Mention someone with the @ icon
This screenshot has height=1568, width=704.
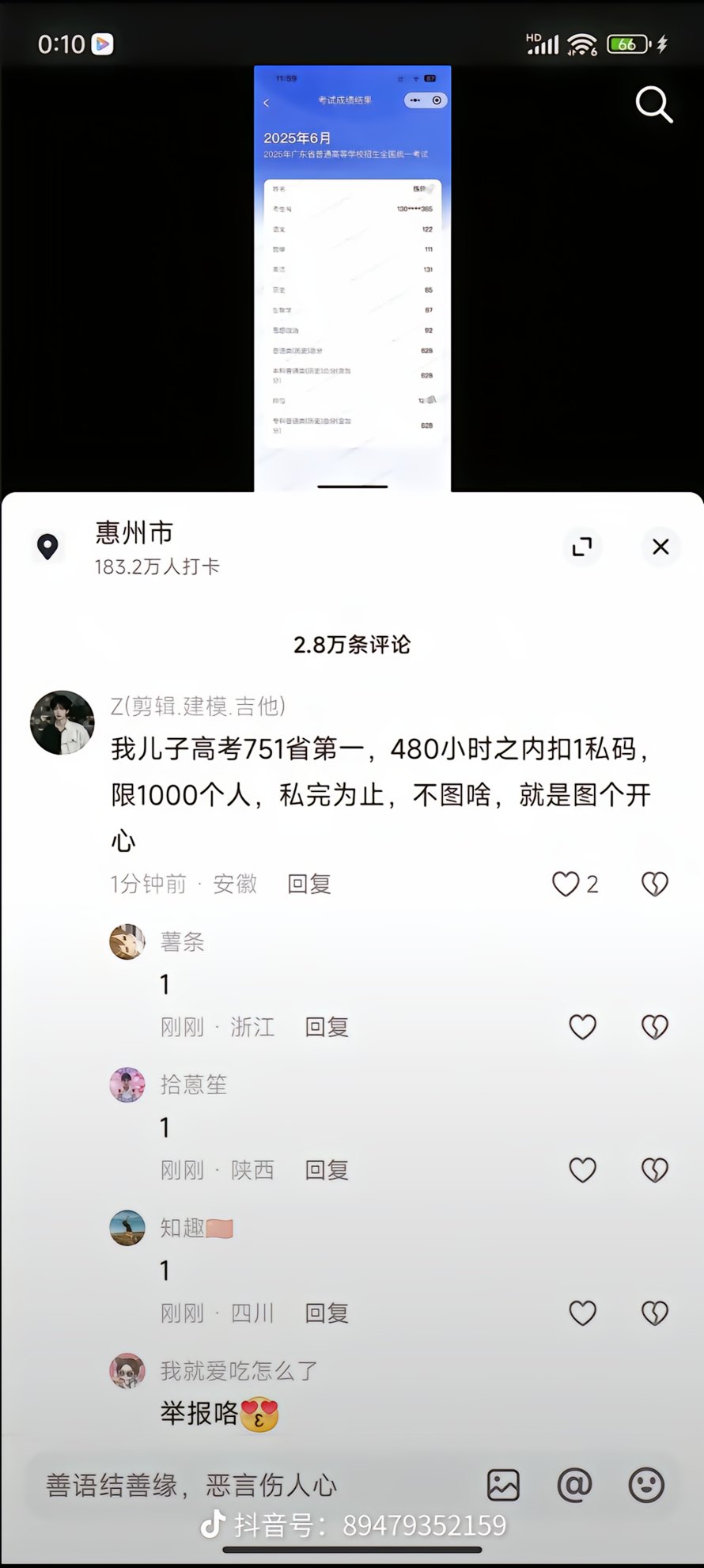coord(574,1485)
